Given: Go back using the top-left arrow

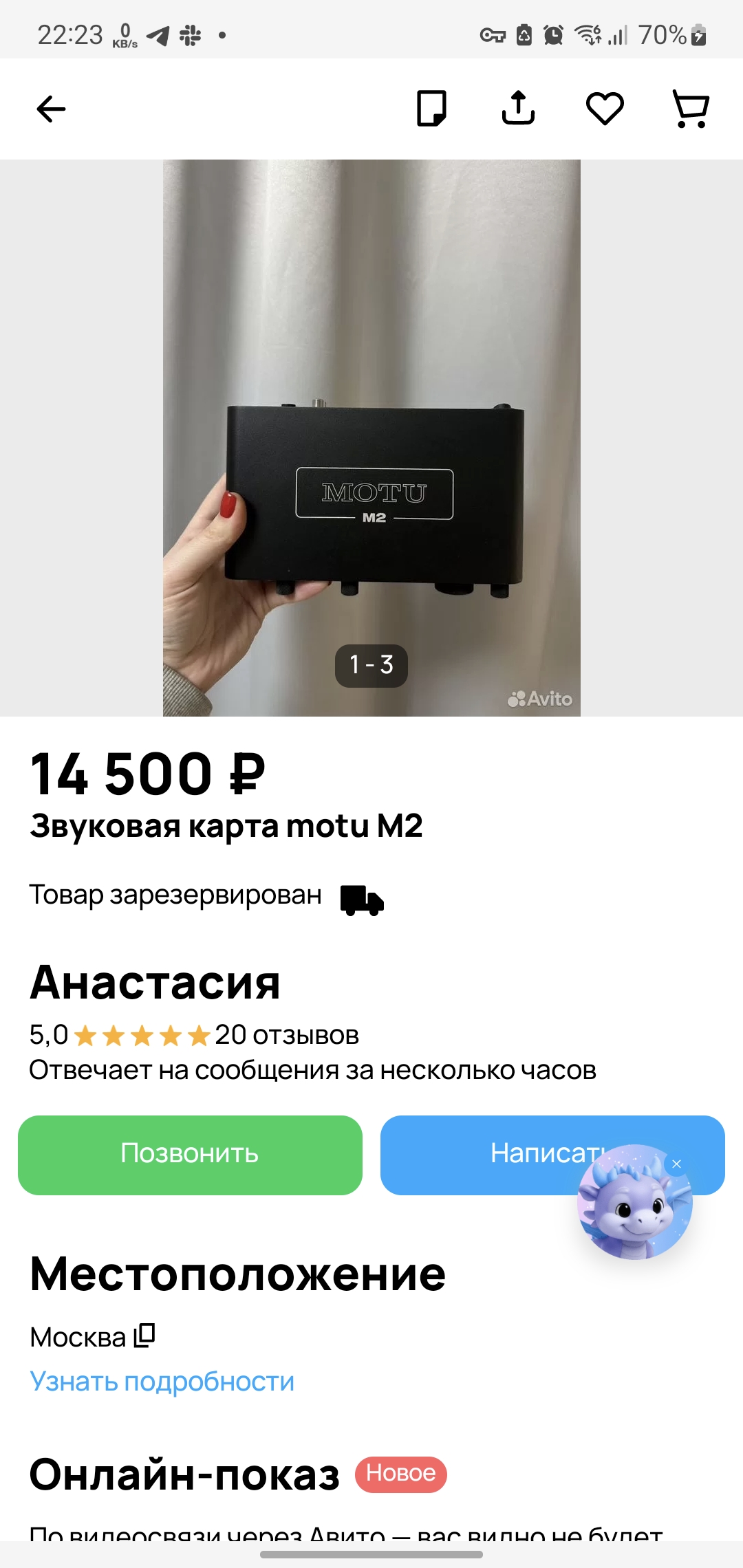Looking at the screenshot, I should [51, 109].
